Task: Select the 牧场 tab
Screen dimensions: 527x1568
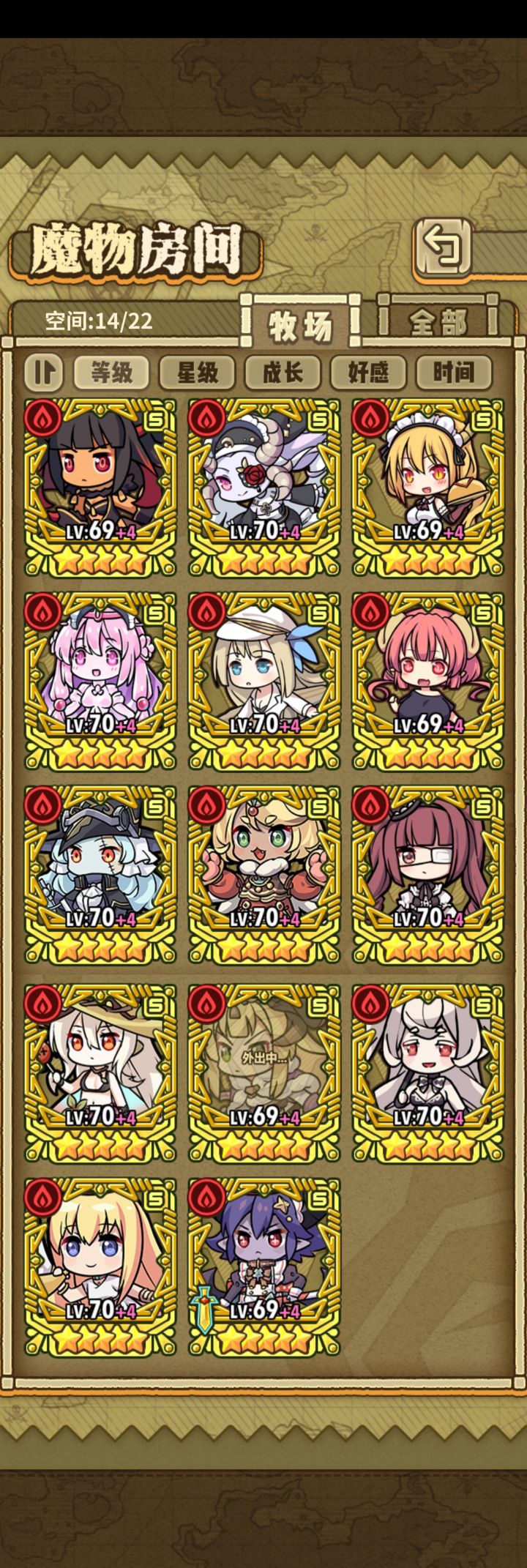Action: tap(300, 320)
